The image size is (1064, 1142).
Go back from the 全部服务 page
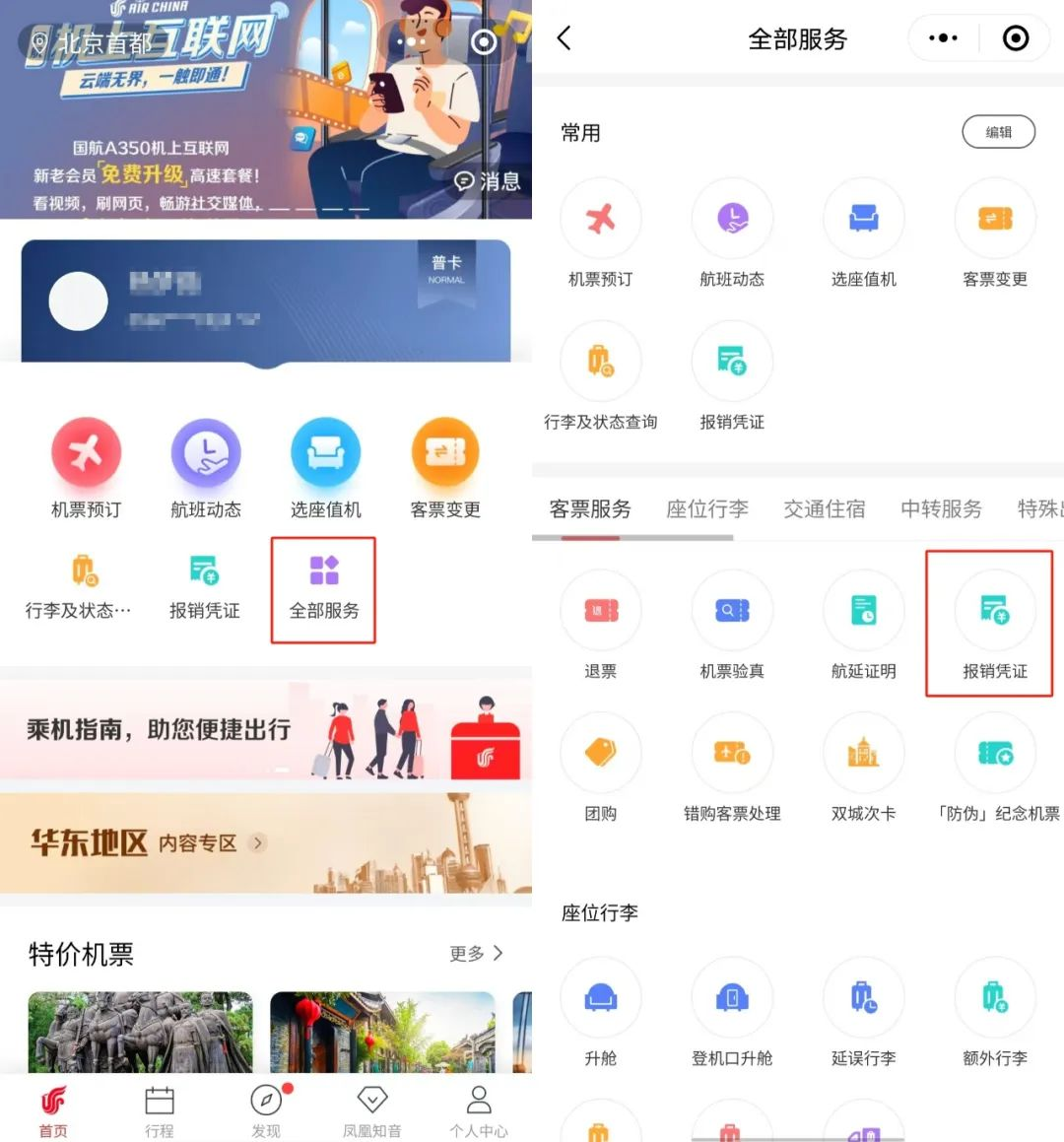pyautogui.click(x=564, y=38)
